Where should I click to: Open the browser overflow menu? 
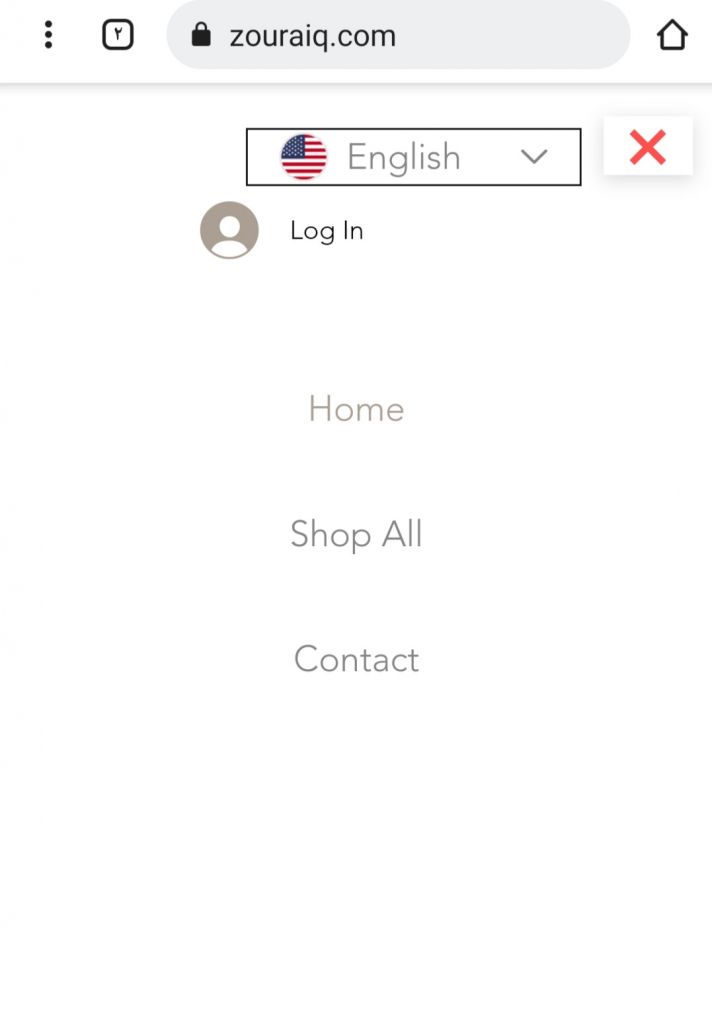[48, 36]
